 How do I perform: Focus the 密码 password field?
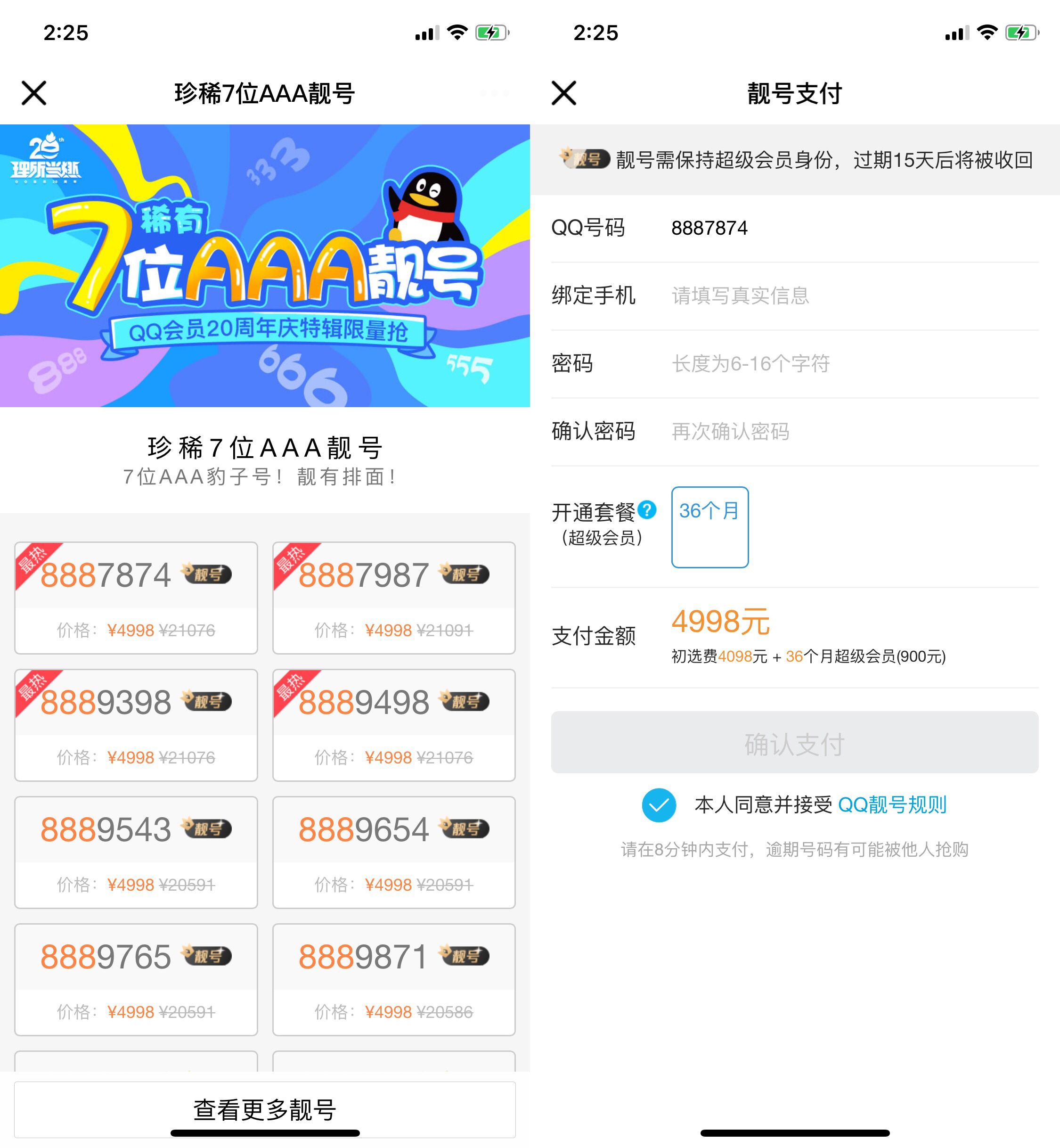(849, 364)
